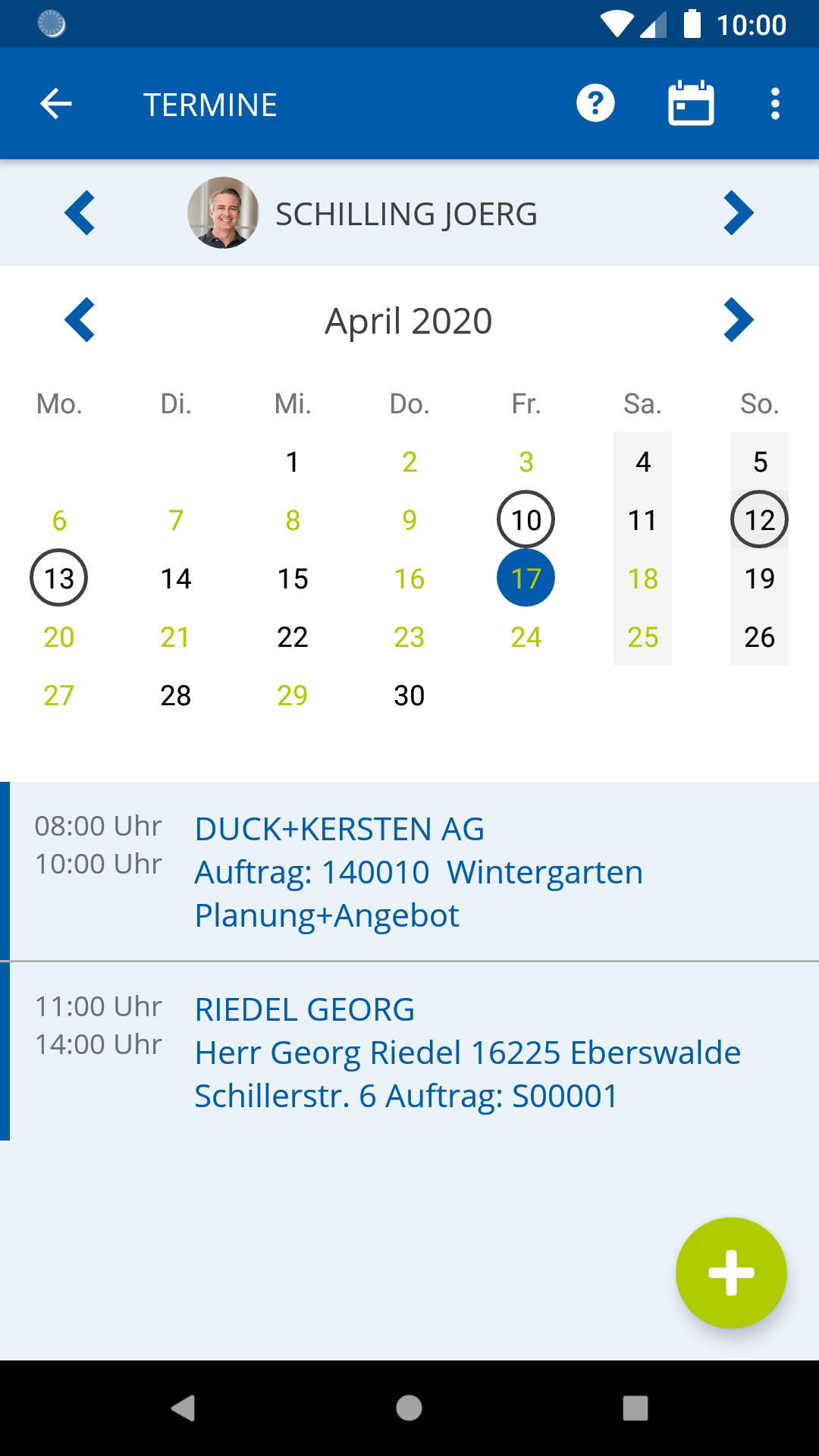Go to the next month after April 2020

point(739,320)
